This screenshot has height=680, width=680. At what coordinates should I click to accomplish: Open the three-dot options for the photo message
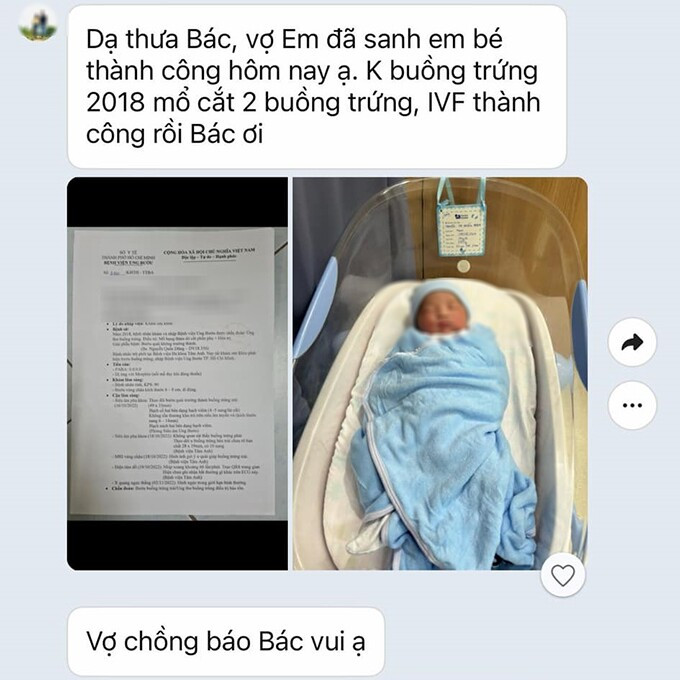pyautogui.click(x=631, y=405)
